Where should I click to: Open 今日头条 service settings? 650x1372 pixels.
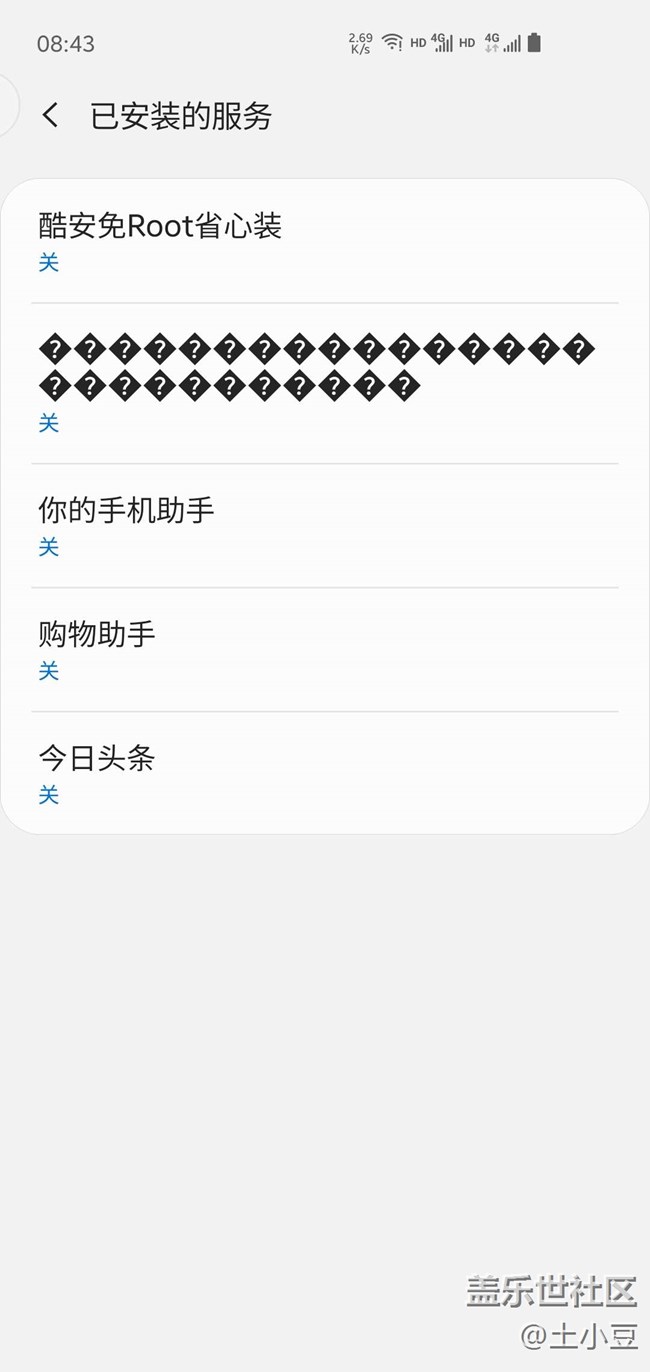point(325,773)
